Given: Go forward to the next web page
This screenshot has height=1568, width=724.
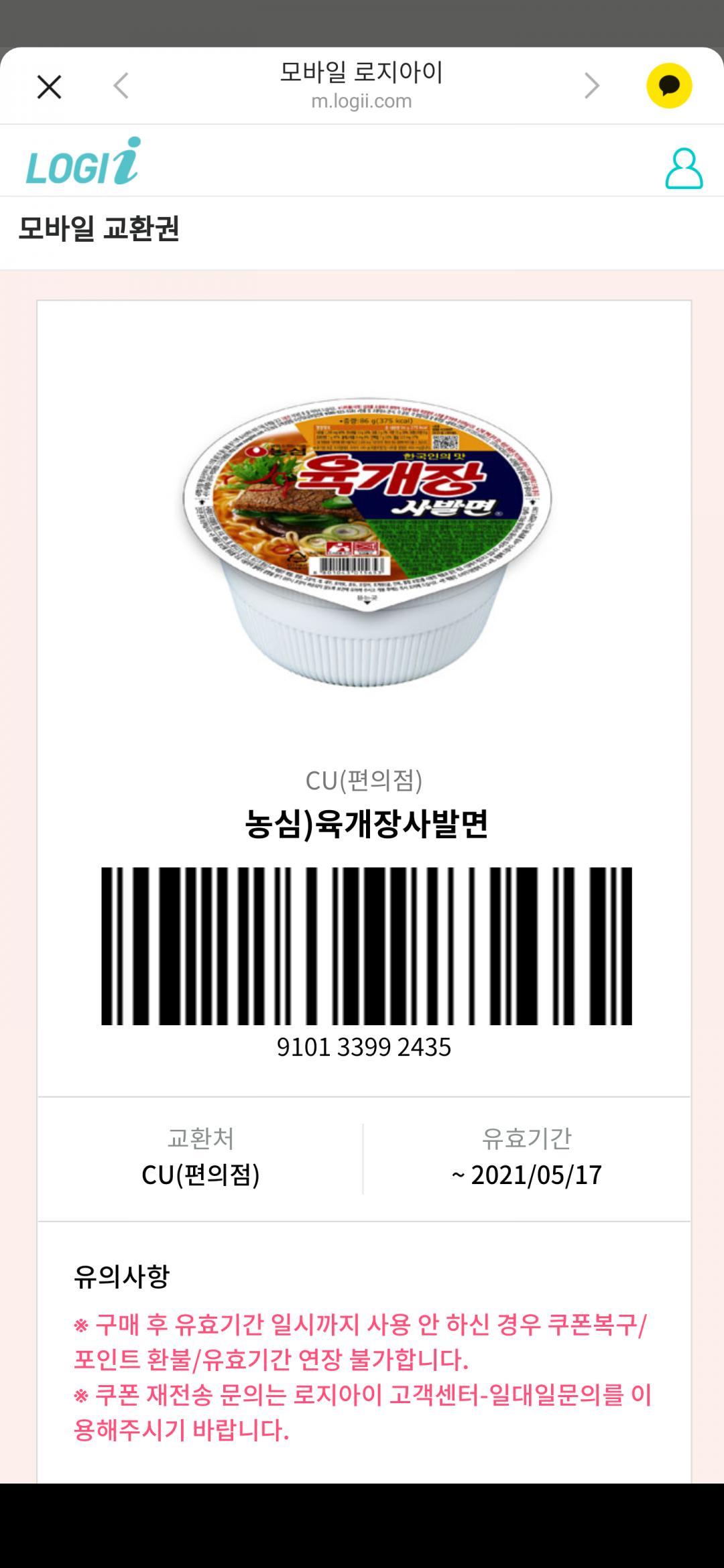Looking at the screenshot, I should pos(591,86).
